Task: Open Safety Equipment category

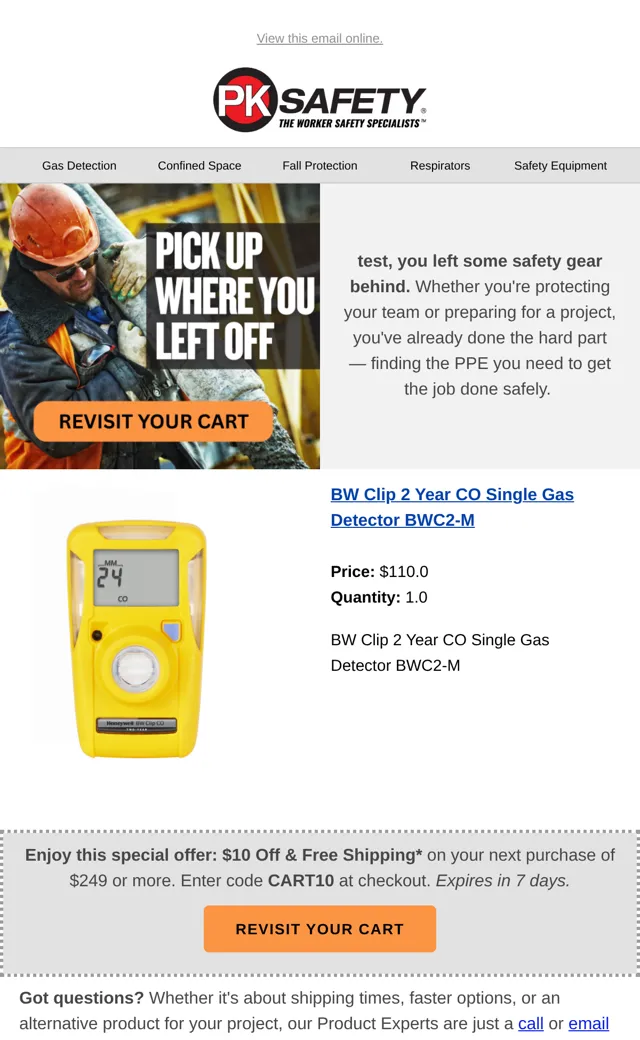Action: point(560,166)
